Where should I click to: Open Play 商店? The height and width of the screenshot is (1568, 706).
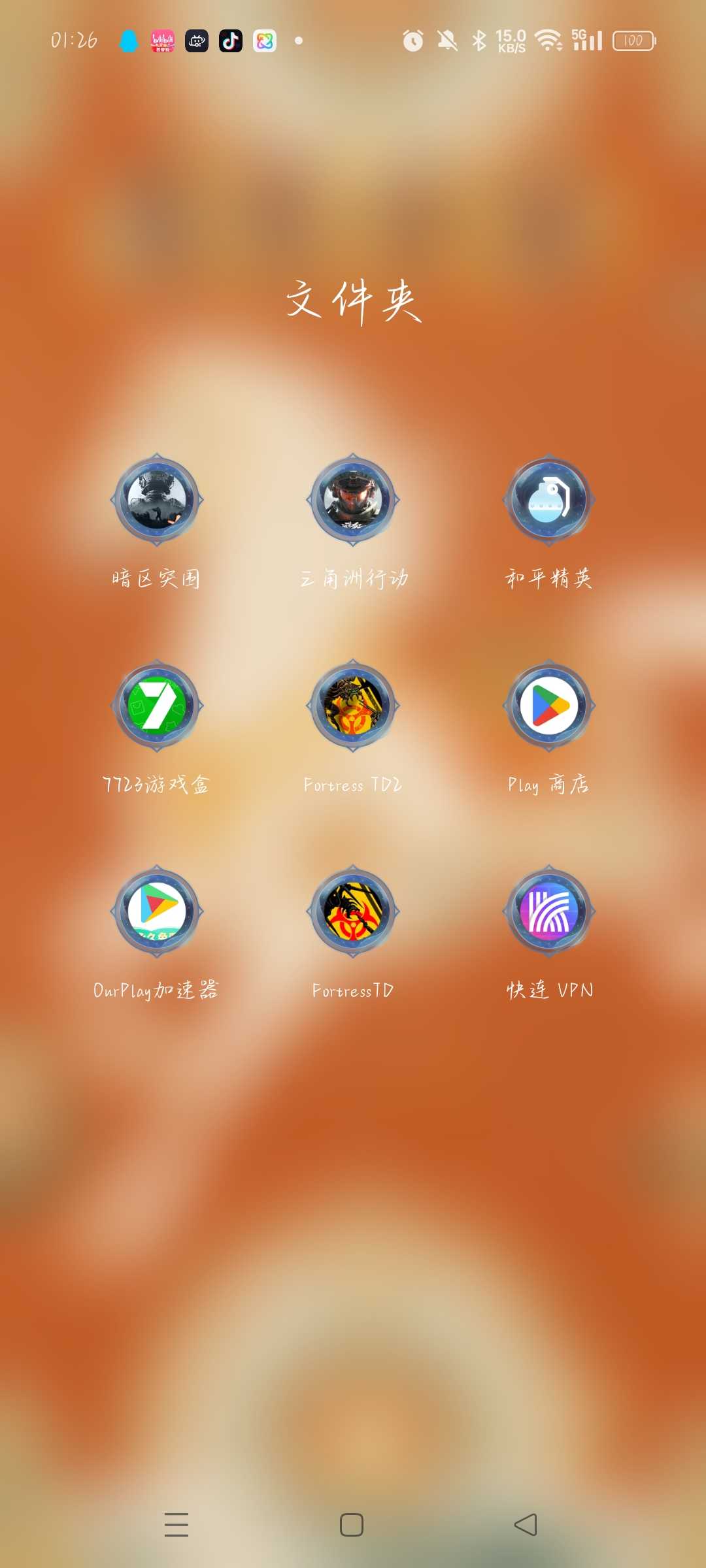click(x=549, y=706)
